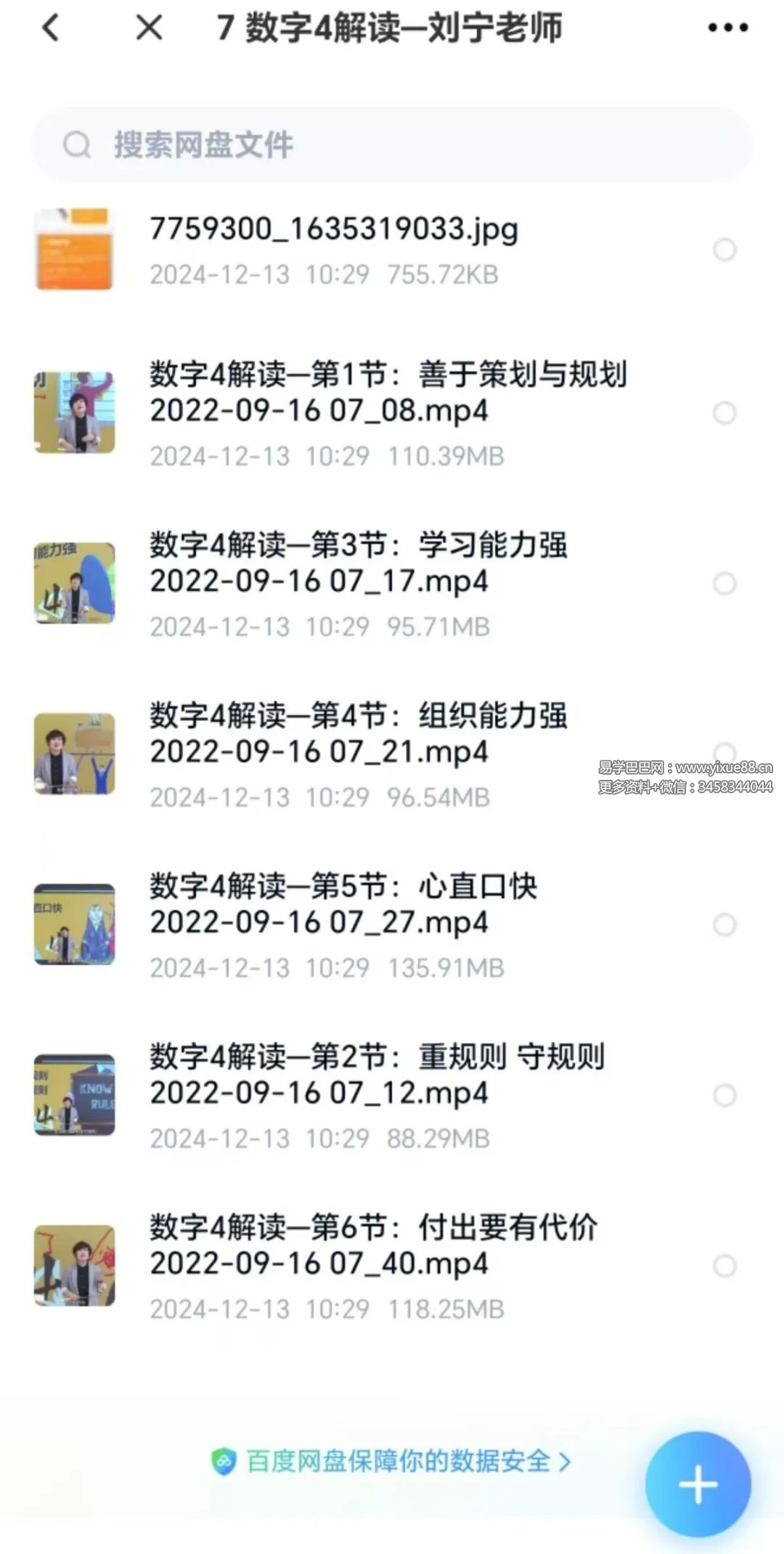Select the 第1节 video's circle
The height and width of the screenshot is (1554, 784).
(x=724, y=413)
